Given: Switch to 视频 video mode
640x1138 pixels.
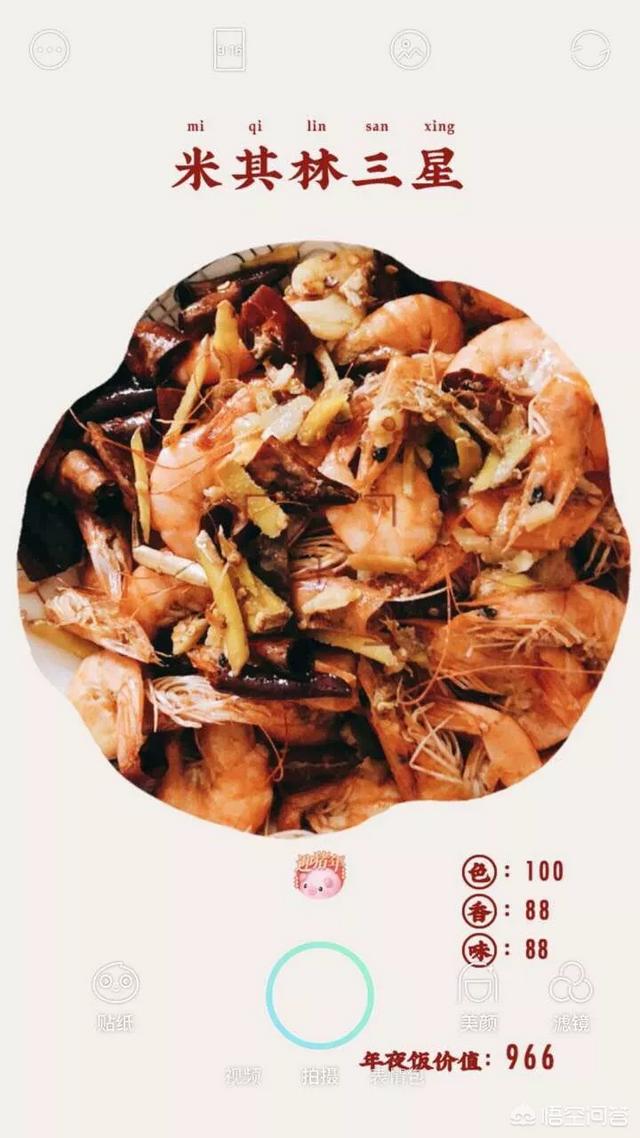Looking at the screenshot, I should [x=242, y=1076].
